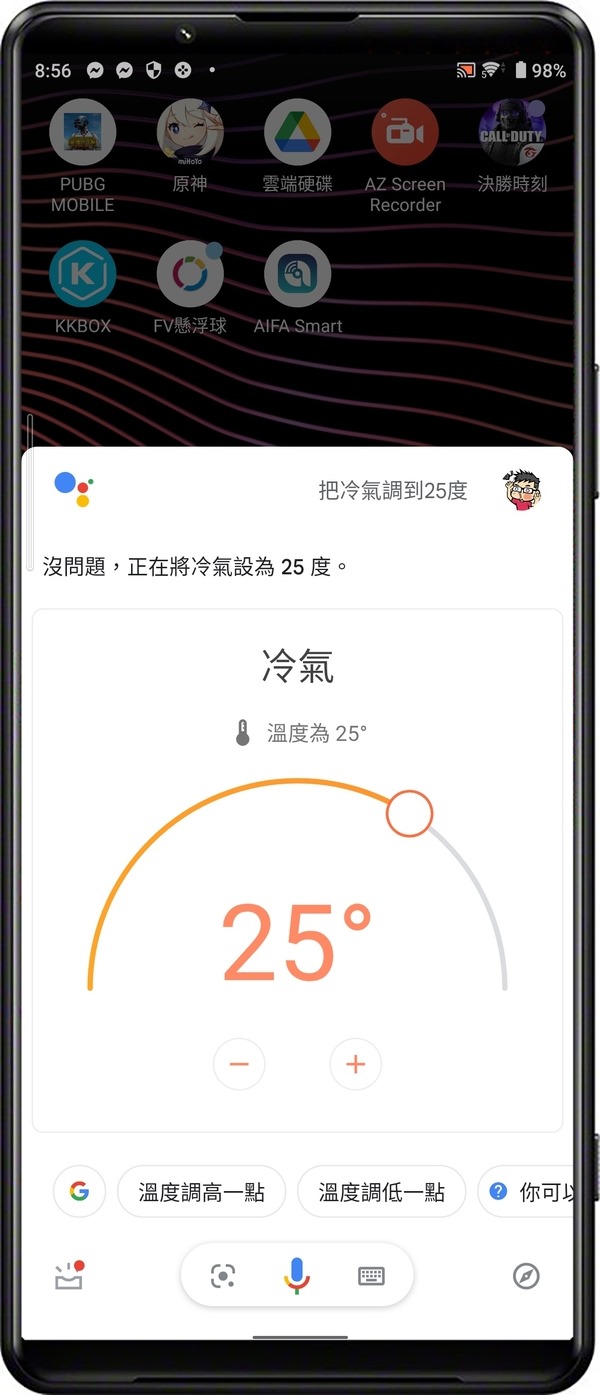Open Assistant updates inbox icon
Image resolution: width=600 pixels, height=1395 pixels.
(69, 1275)
